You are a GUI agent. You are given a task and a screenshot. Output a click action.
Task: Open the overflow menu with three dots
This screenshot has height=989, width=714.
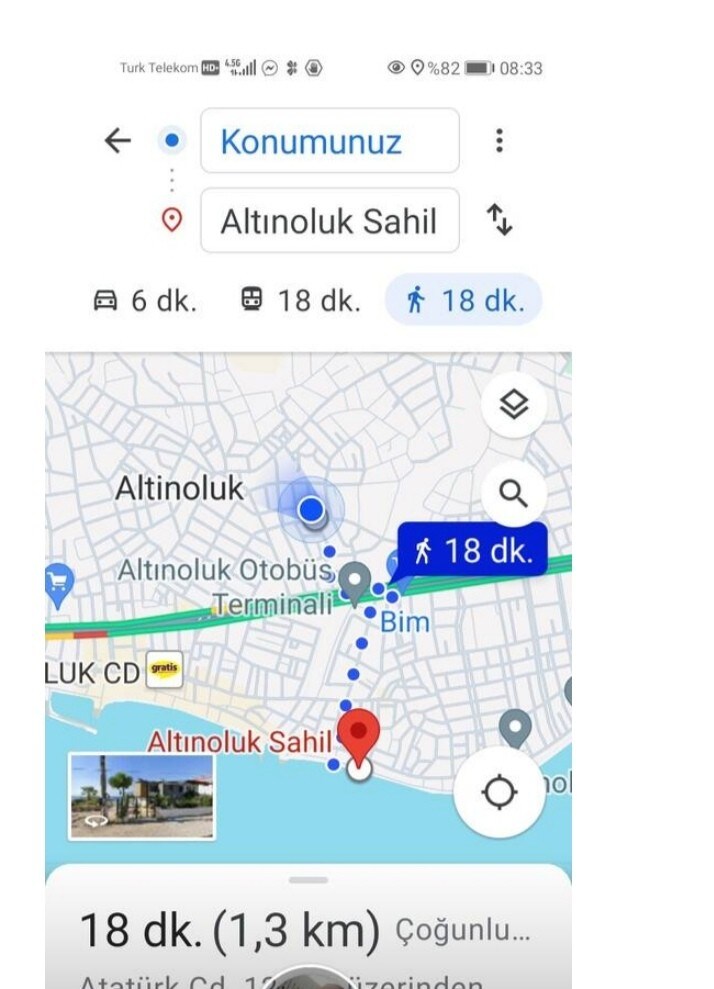pos(498,141)
